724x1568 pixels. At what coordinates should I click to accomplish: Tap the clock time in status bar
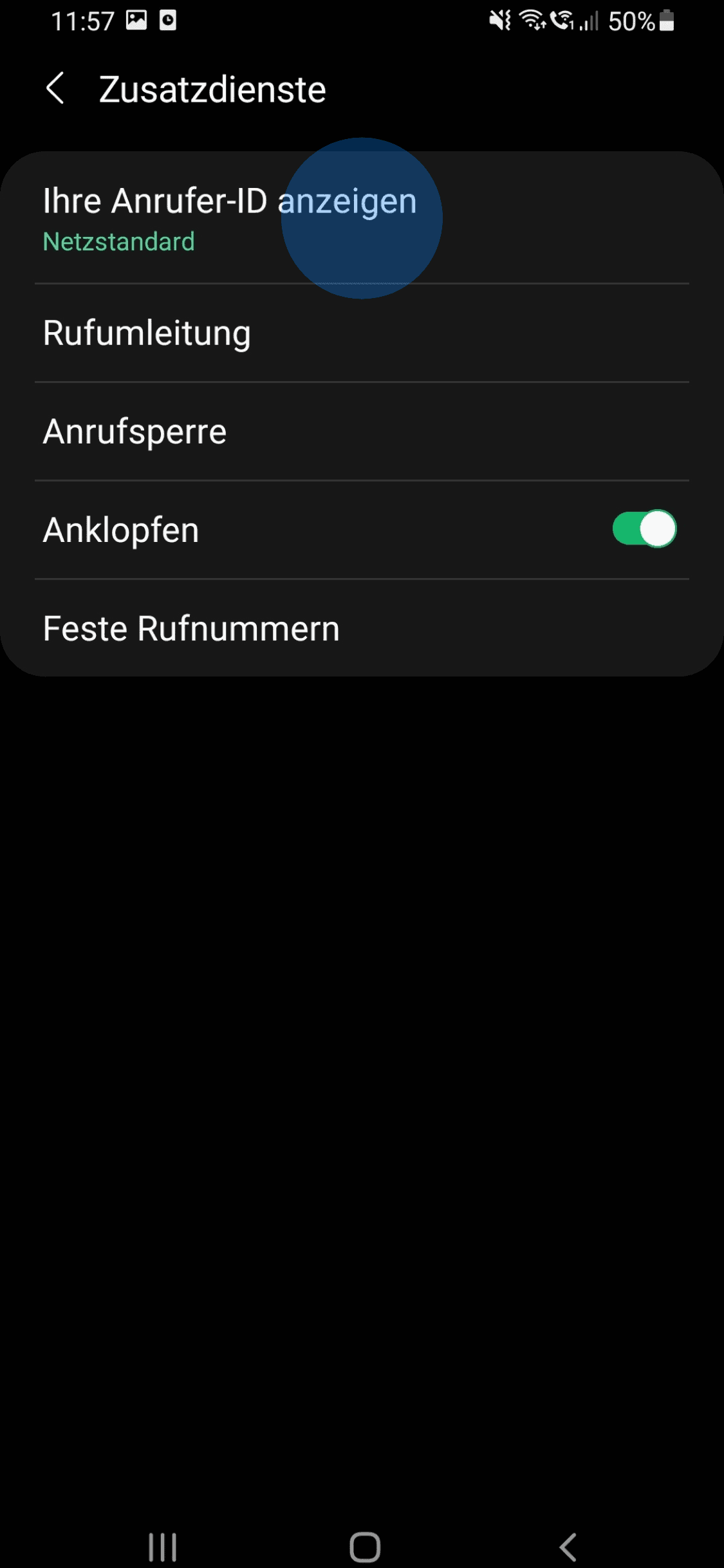click(x=83, y=19)
